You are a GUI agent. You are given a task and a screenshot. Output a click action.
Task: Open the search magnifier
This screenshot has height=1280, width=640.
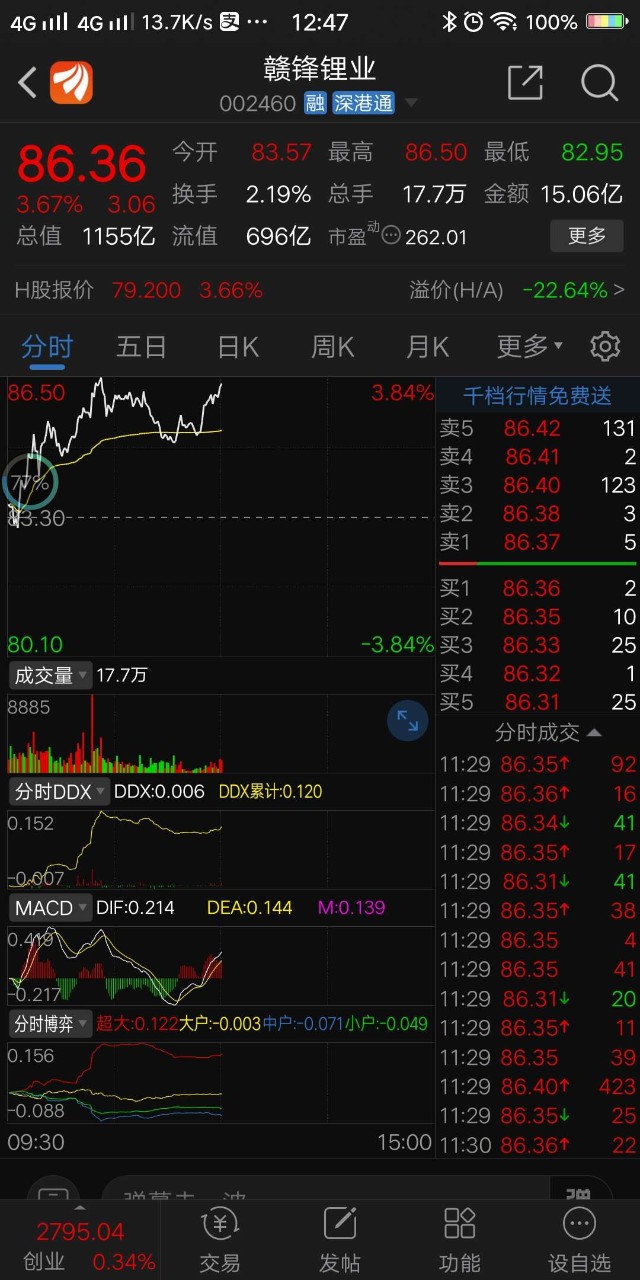pos(599,83)
